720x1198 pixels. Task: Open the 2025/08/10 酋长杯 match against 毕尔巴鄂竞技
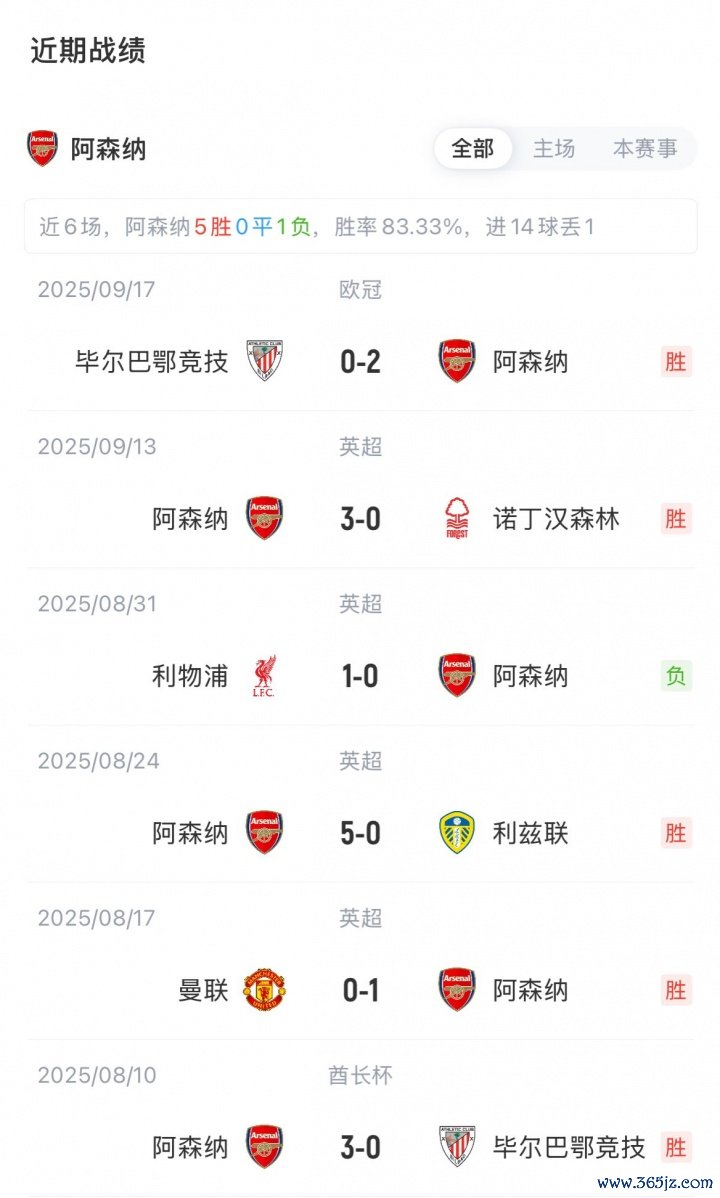pos(360,1147)
